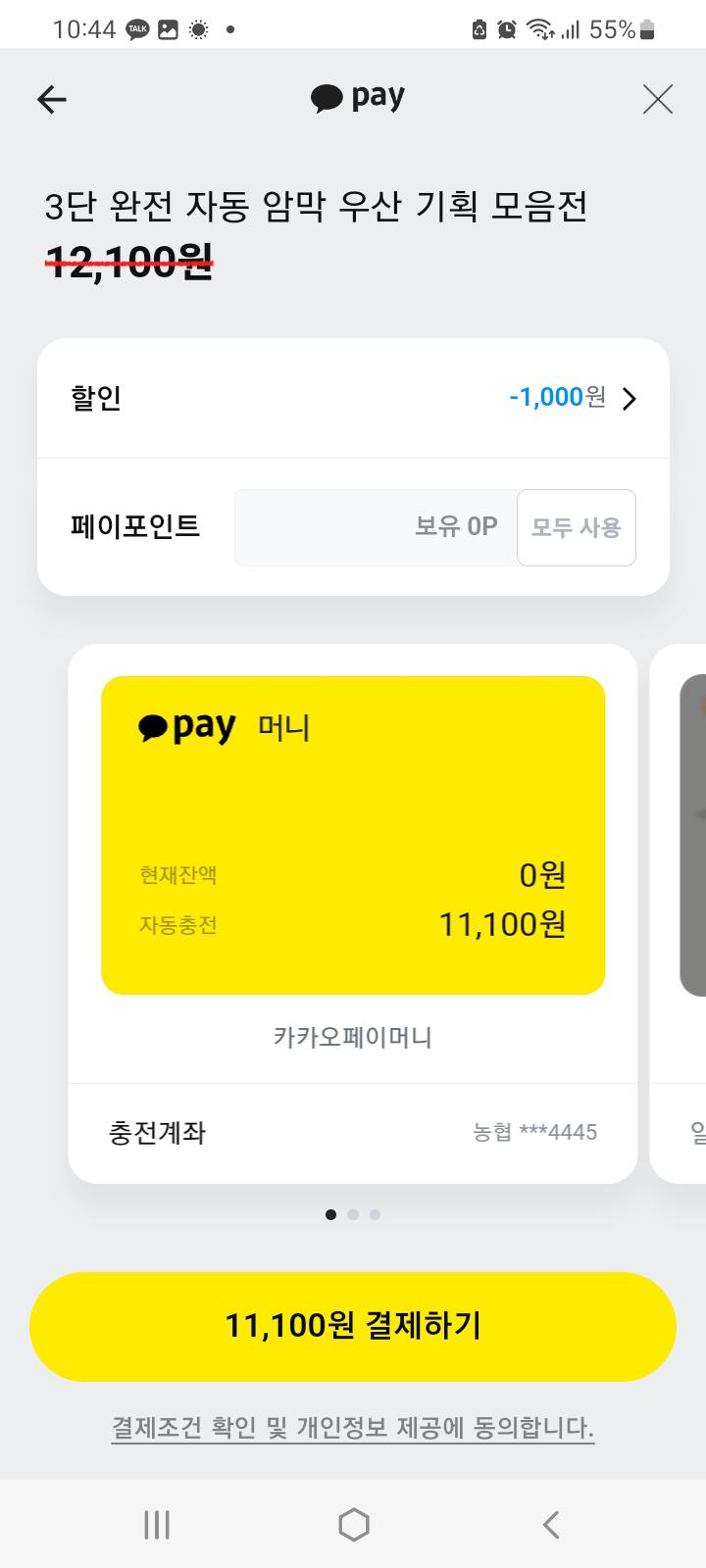
Task: Tap the card carousel page indicator dots
Action: pos(353,1215)
